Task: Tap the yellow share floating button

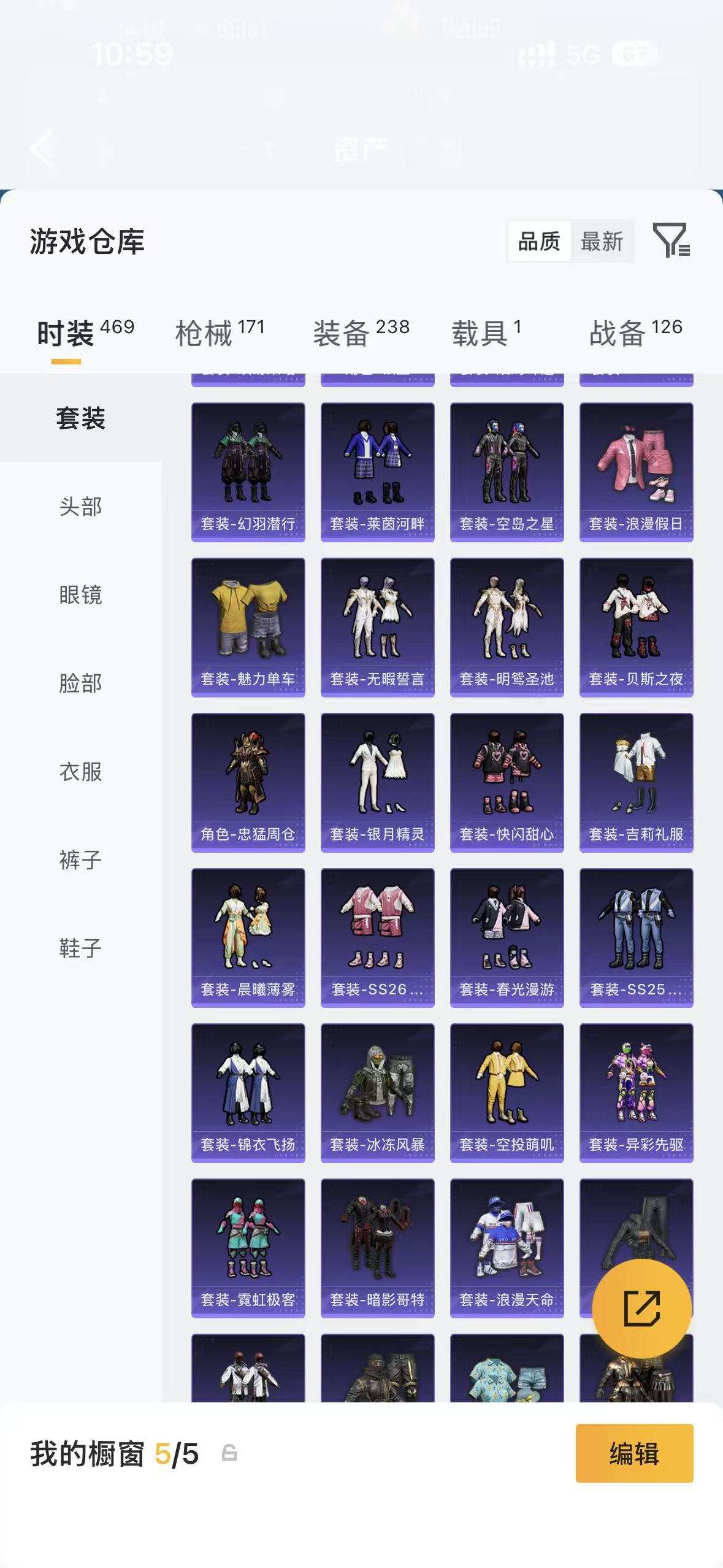Action: [641, 1309]
